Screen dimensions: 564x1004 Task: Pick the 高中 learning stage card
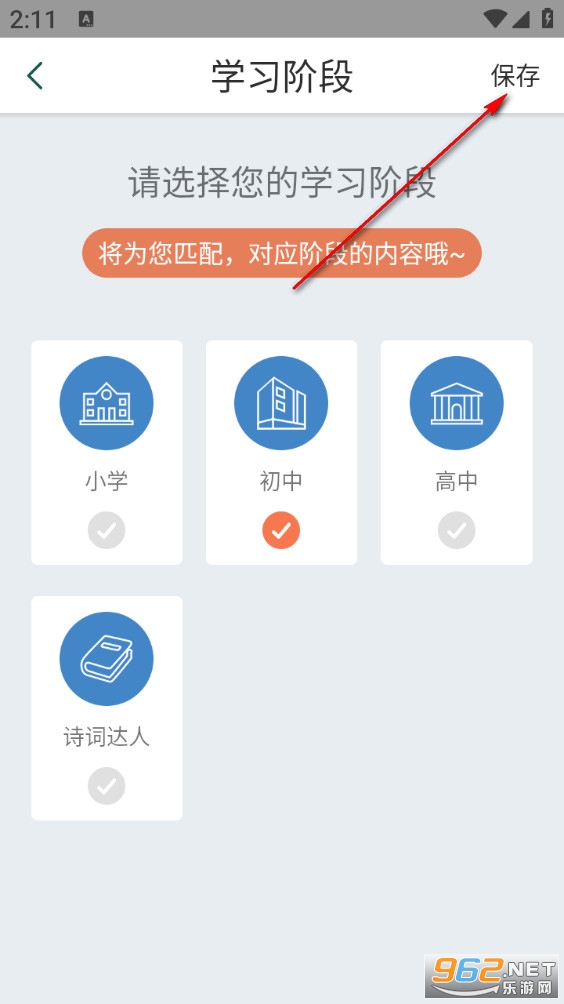tap(456, 452)
